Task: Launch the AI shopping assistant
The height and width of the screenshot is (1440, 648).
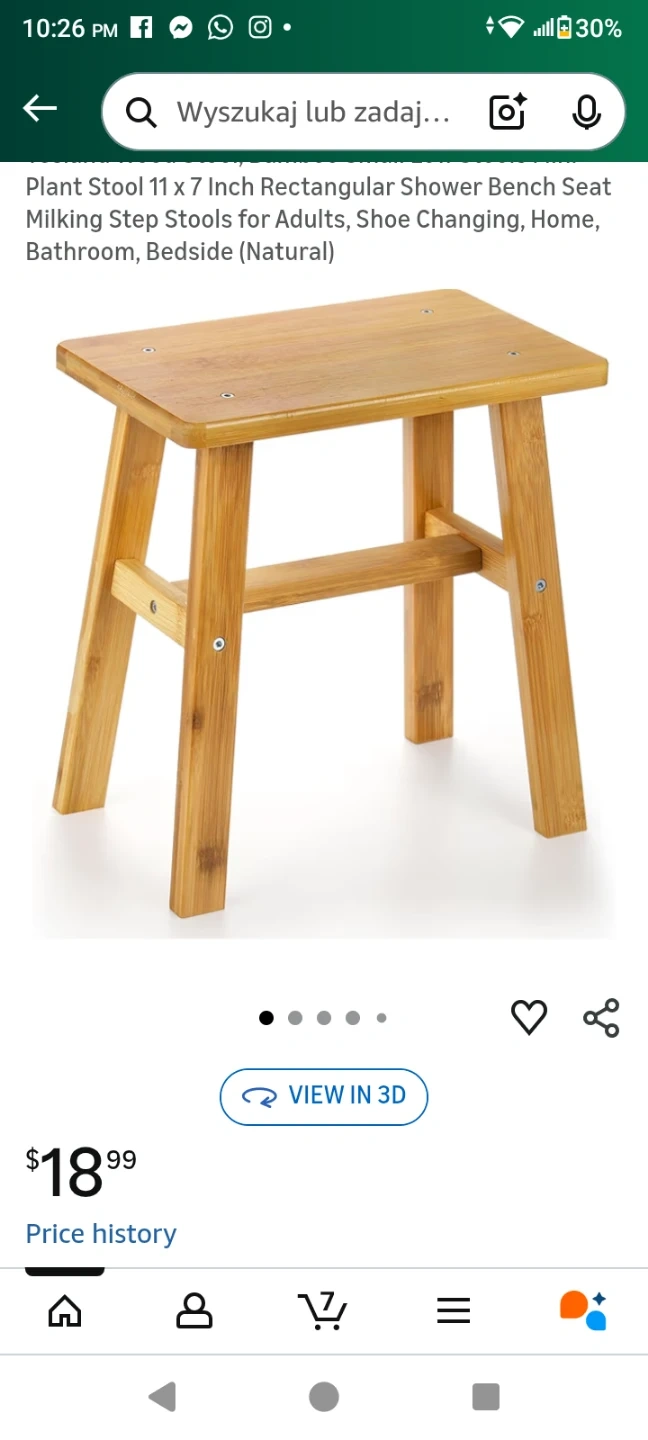Action: [583, 1310]
